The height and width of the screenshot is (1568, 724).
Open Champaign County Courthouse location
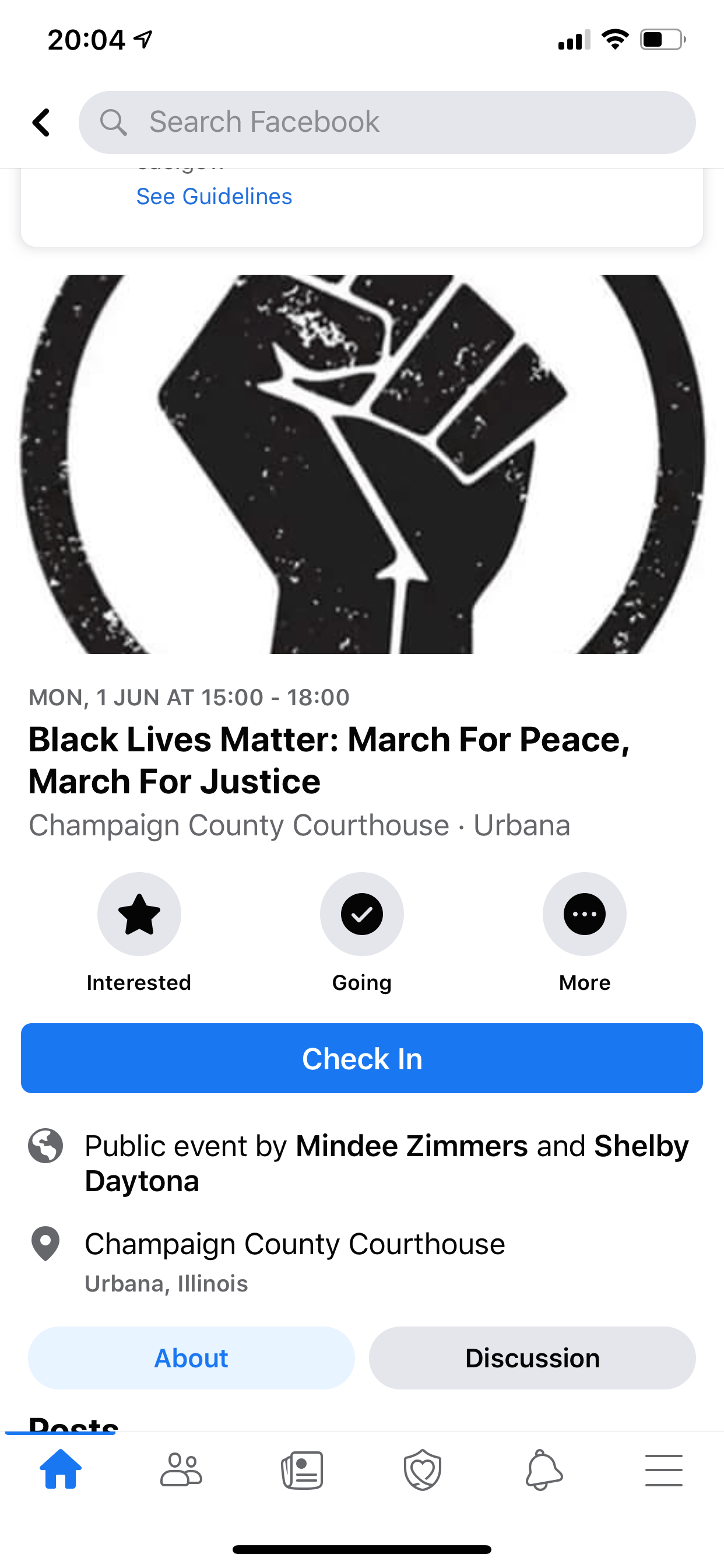click(x=294, y=1244)
